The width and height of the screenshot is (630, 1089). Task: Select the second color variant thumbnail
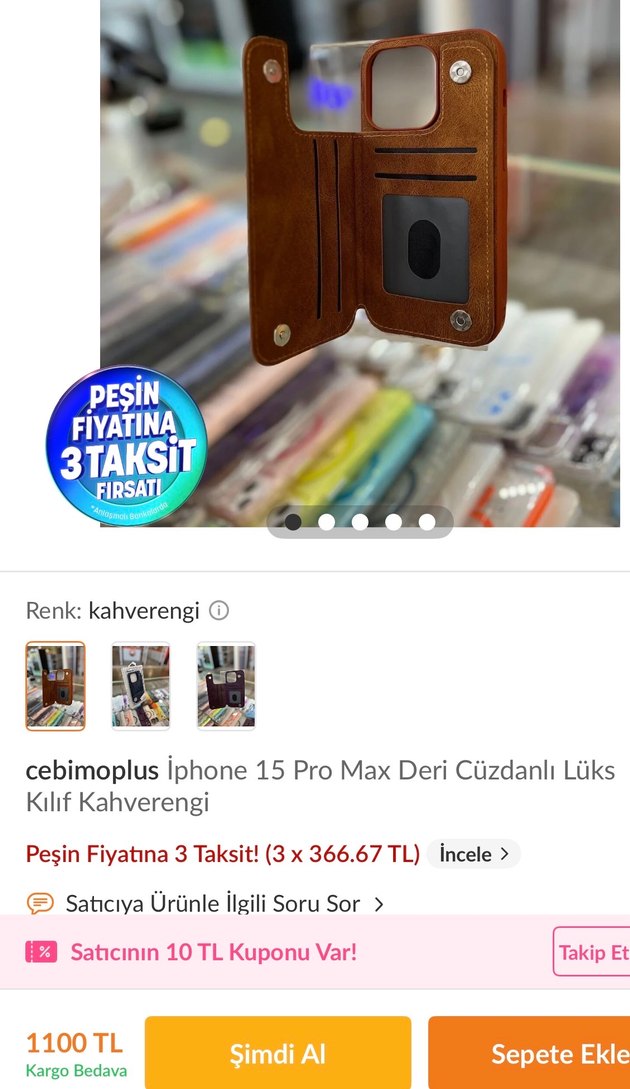point(141,686)
